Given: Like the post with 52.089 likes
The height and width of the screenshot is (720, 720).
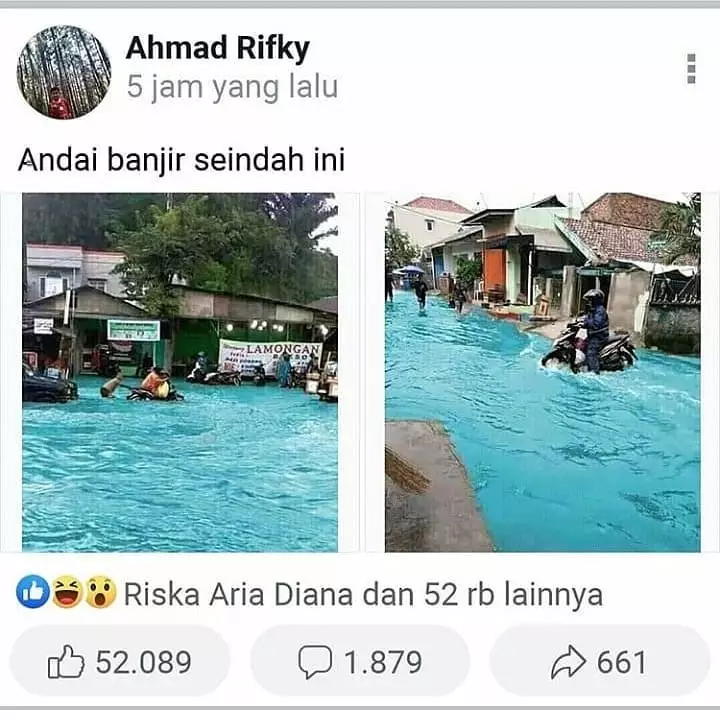Looking at the screenshot, I should coord(120,662).
